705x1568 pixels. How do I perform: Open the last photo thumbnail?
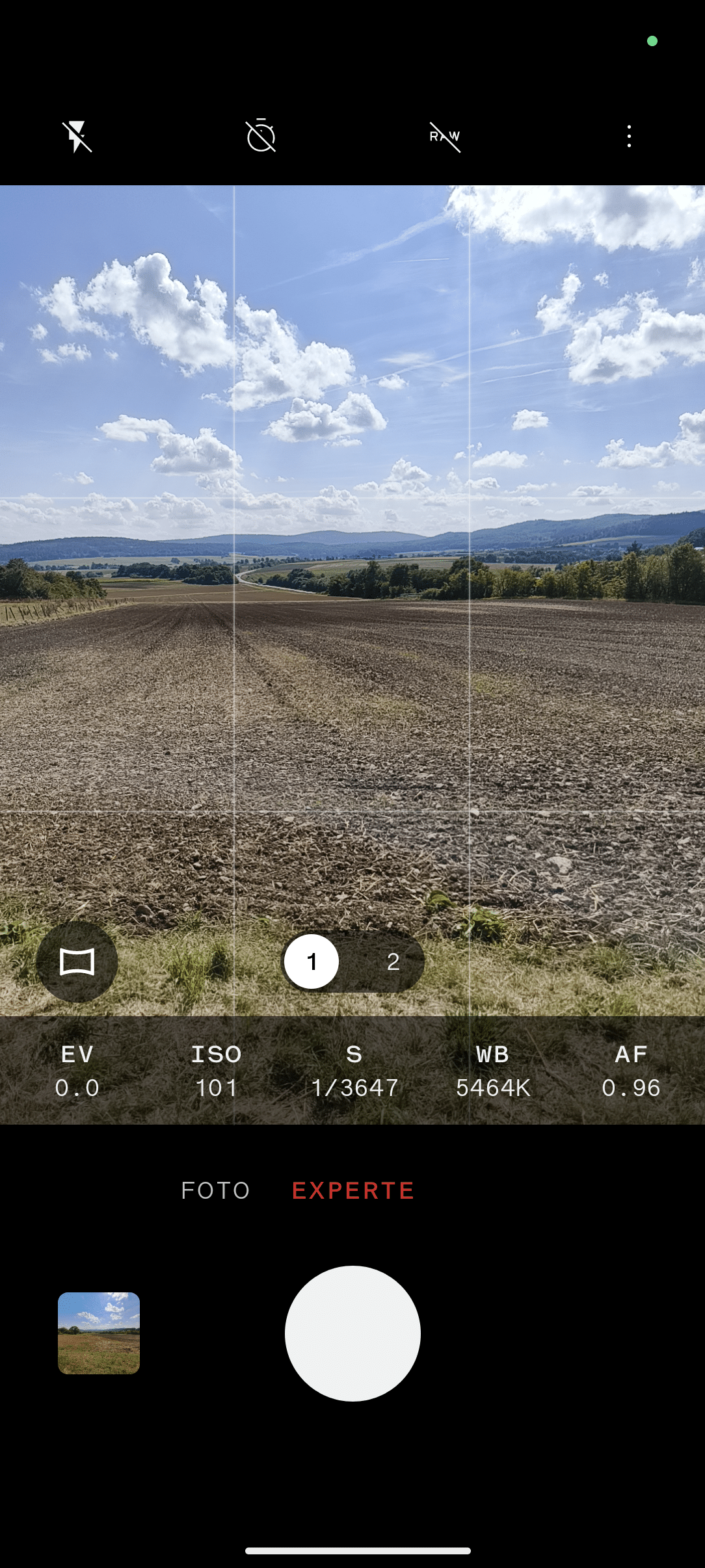point(99,1333)
